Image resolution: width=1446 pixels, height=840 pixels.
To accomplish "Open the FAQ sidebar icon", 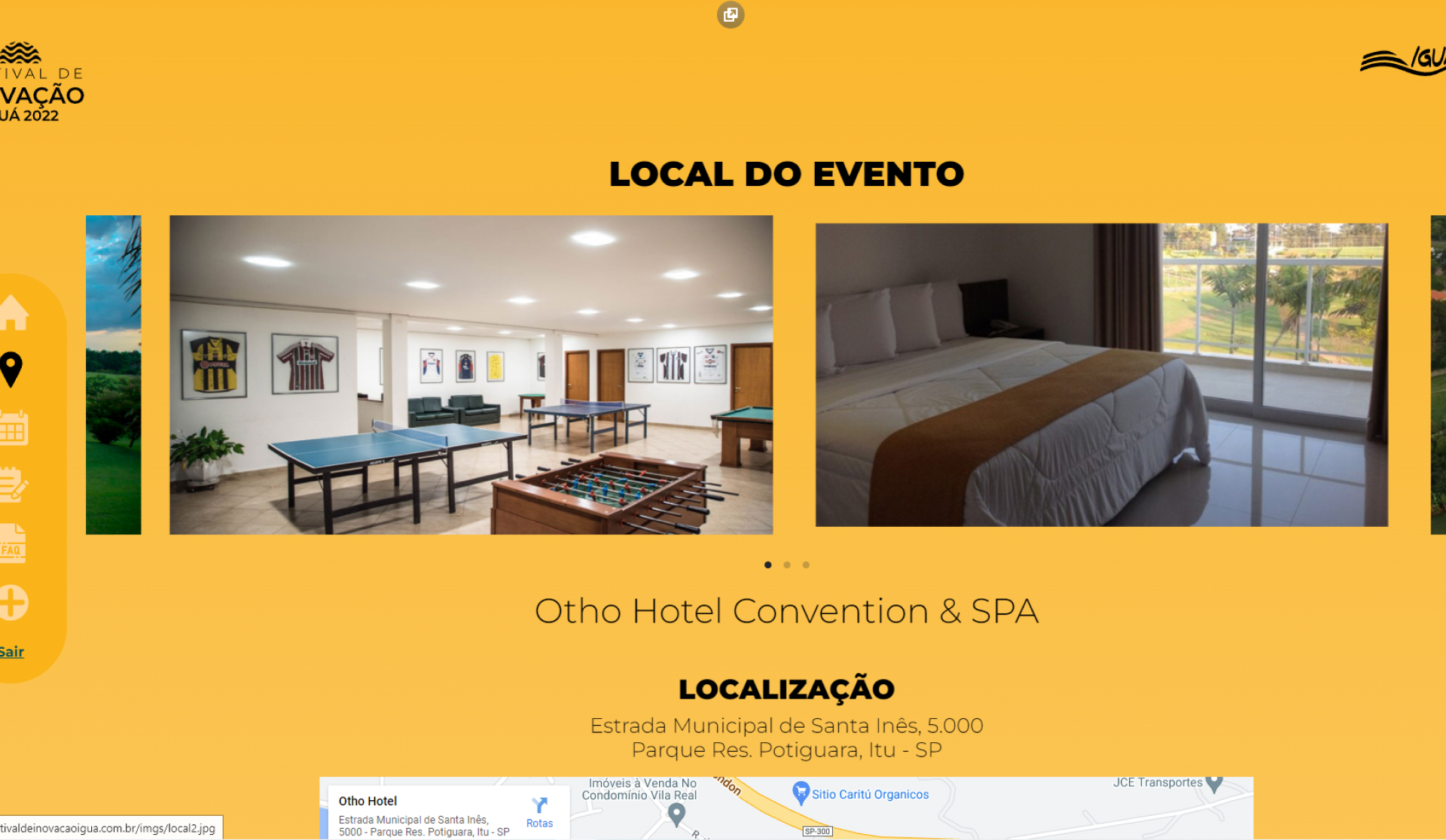I will click(x=13, y=543).
